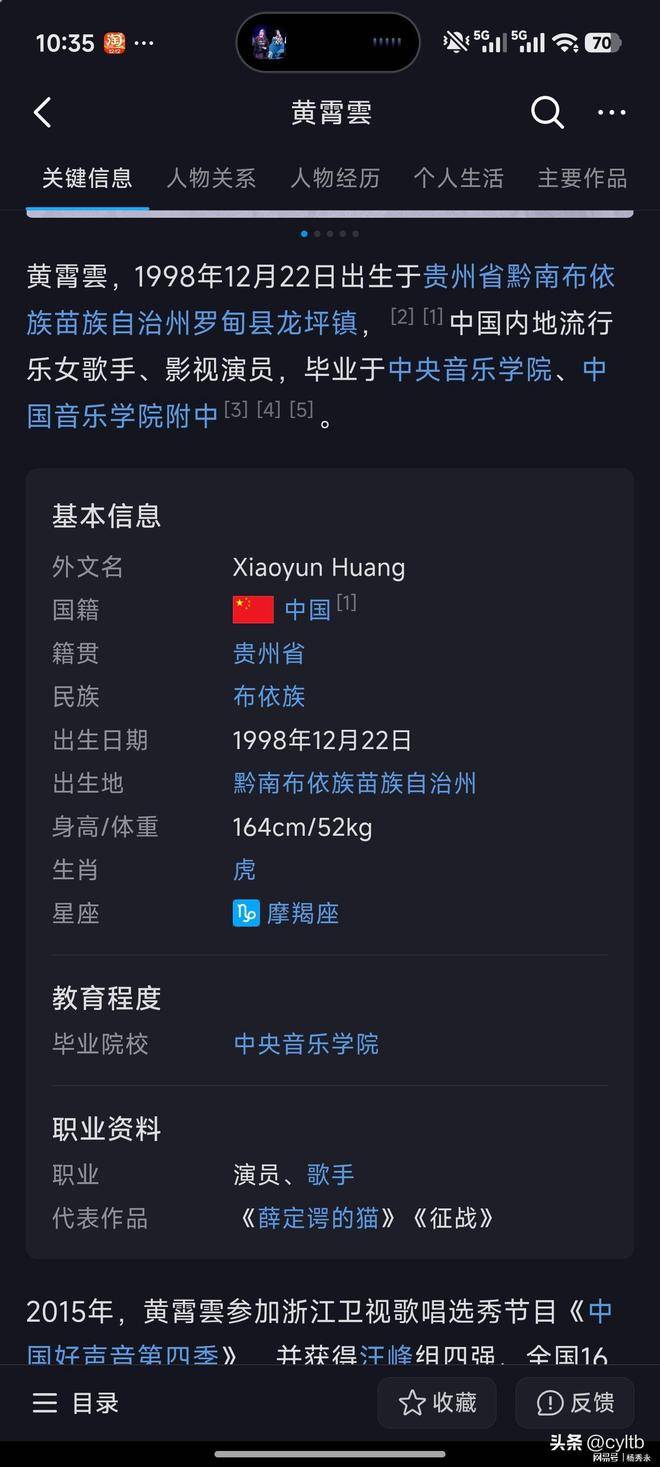Switch to the 人物经历 tab
This screenshot has height=1467, width=660.
tap(335, 178)
